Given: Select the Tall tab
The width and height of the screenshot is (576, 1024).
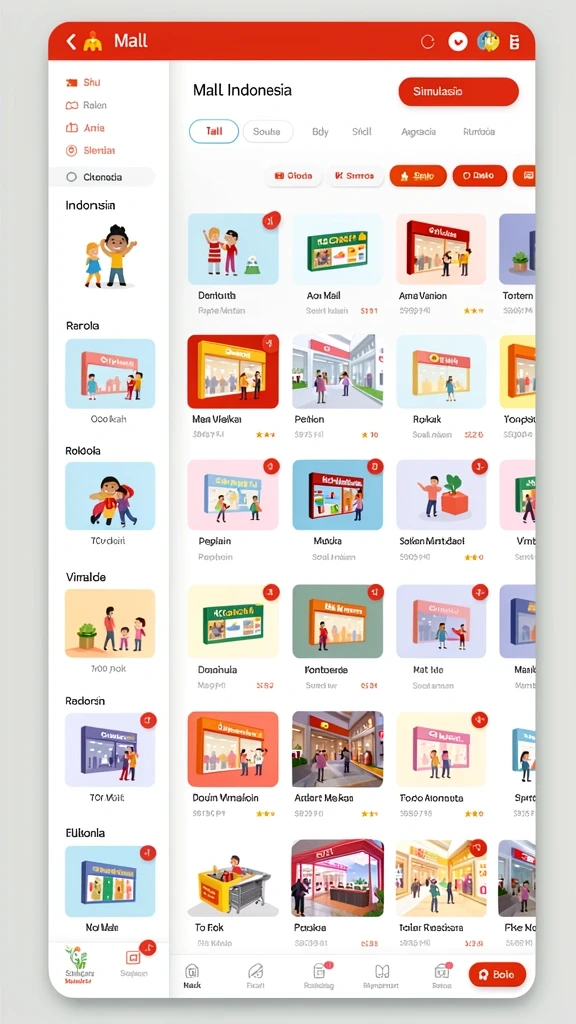Looking at the screenshot, I should [x=214, y=131].
